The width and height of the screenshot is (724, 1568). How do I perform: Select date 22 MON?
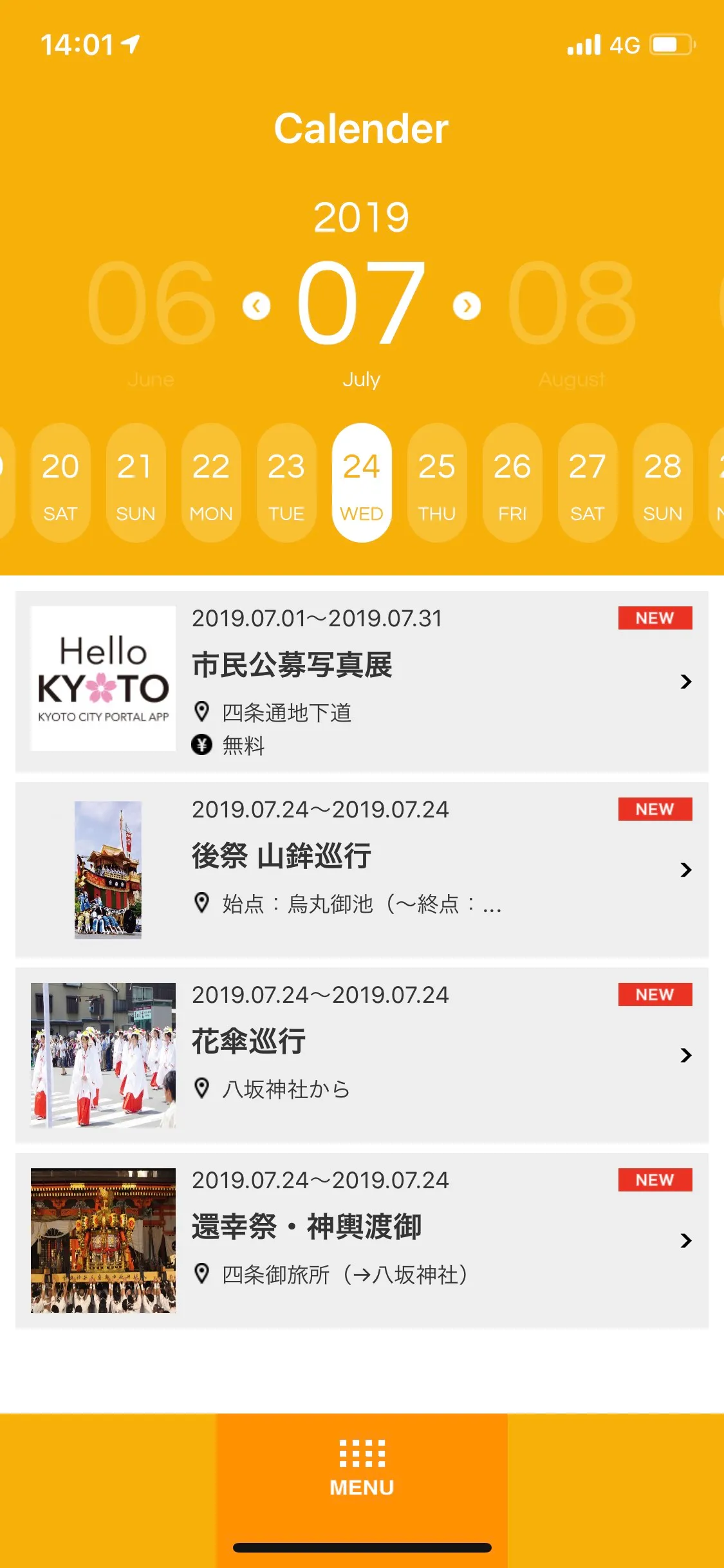click(211, 483)
